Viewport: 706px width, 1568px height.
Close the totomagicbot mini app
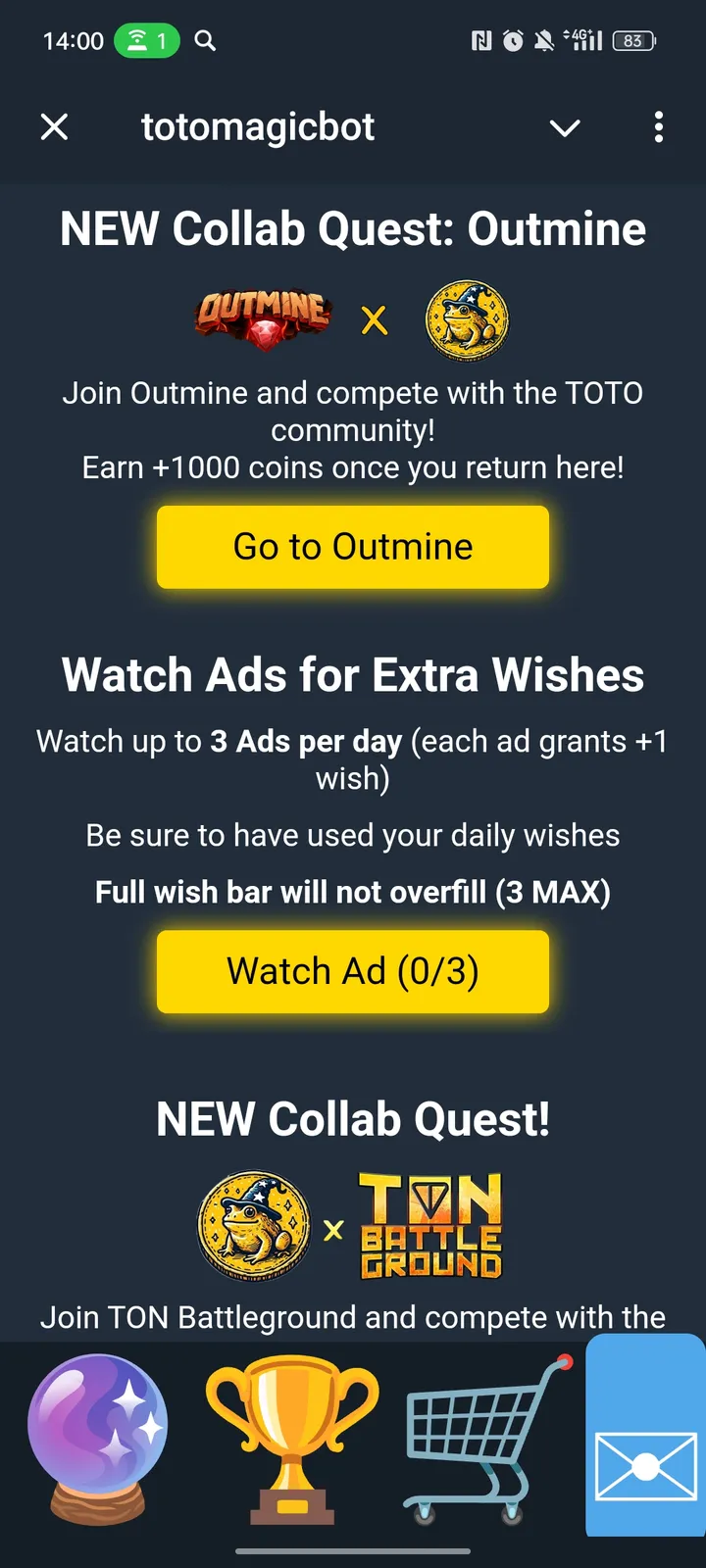coord(55,127)
